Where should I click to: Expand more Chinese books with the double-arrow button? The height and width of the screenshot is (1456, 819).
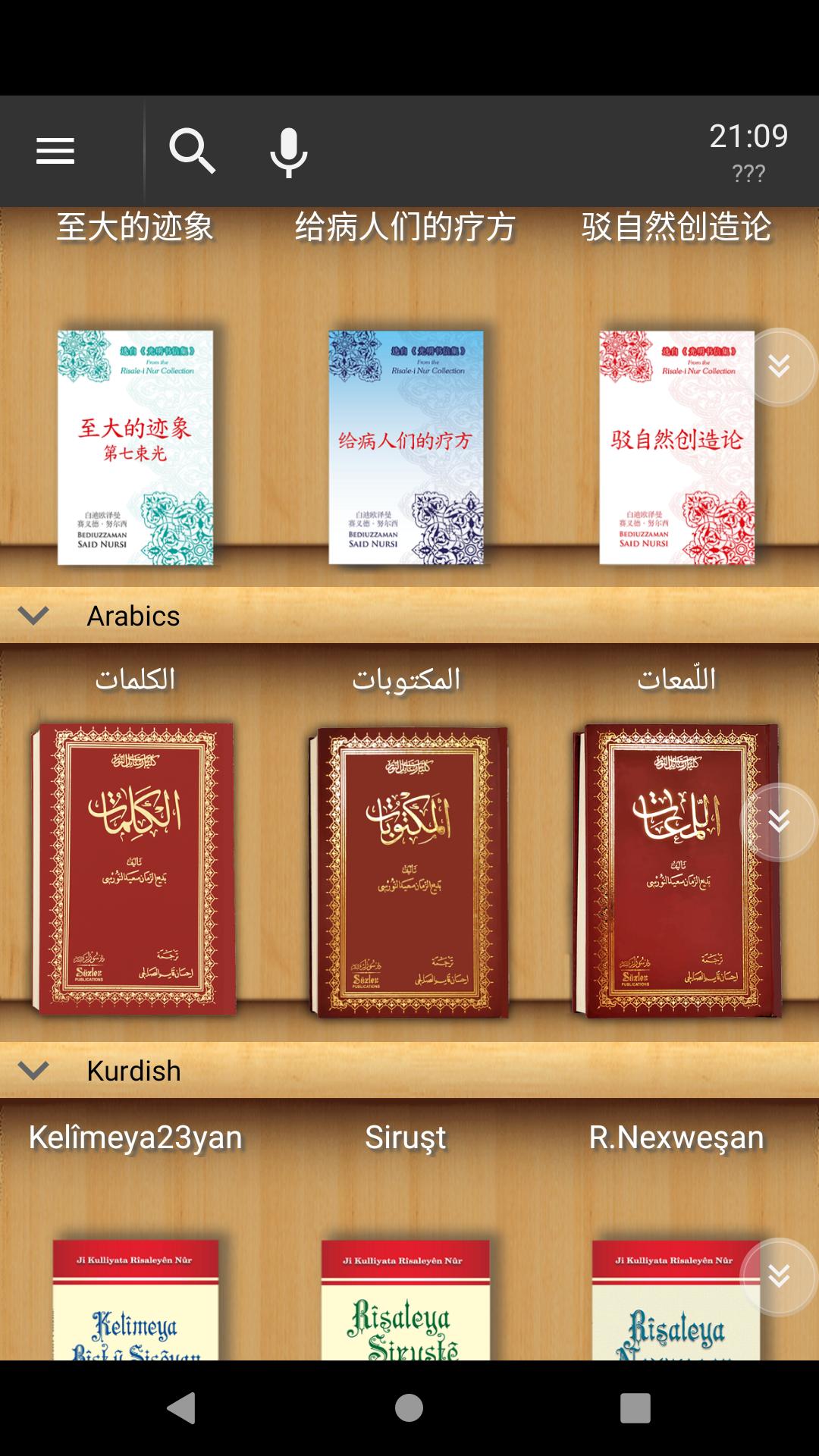tap(779, 367)
